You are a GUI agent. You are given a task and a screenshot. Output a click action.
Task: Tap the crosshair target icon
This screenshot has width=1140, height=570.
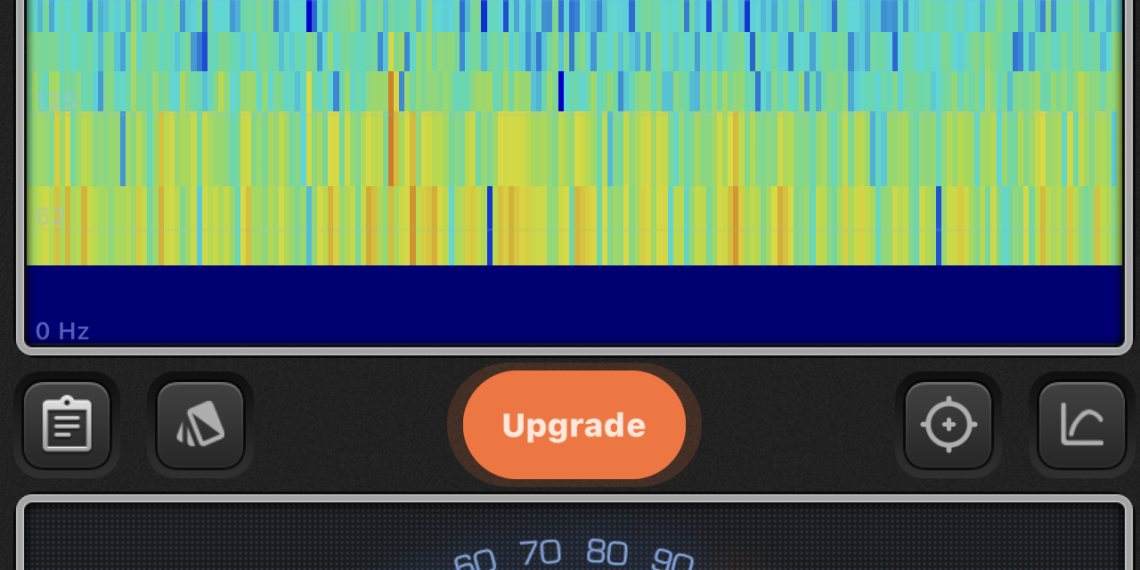tap(948, 425)
